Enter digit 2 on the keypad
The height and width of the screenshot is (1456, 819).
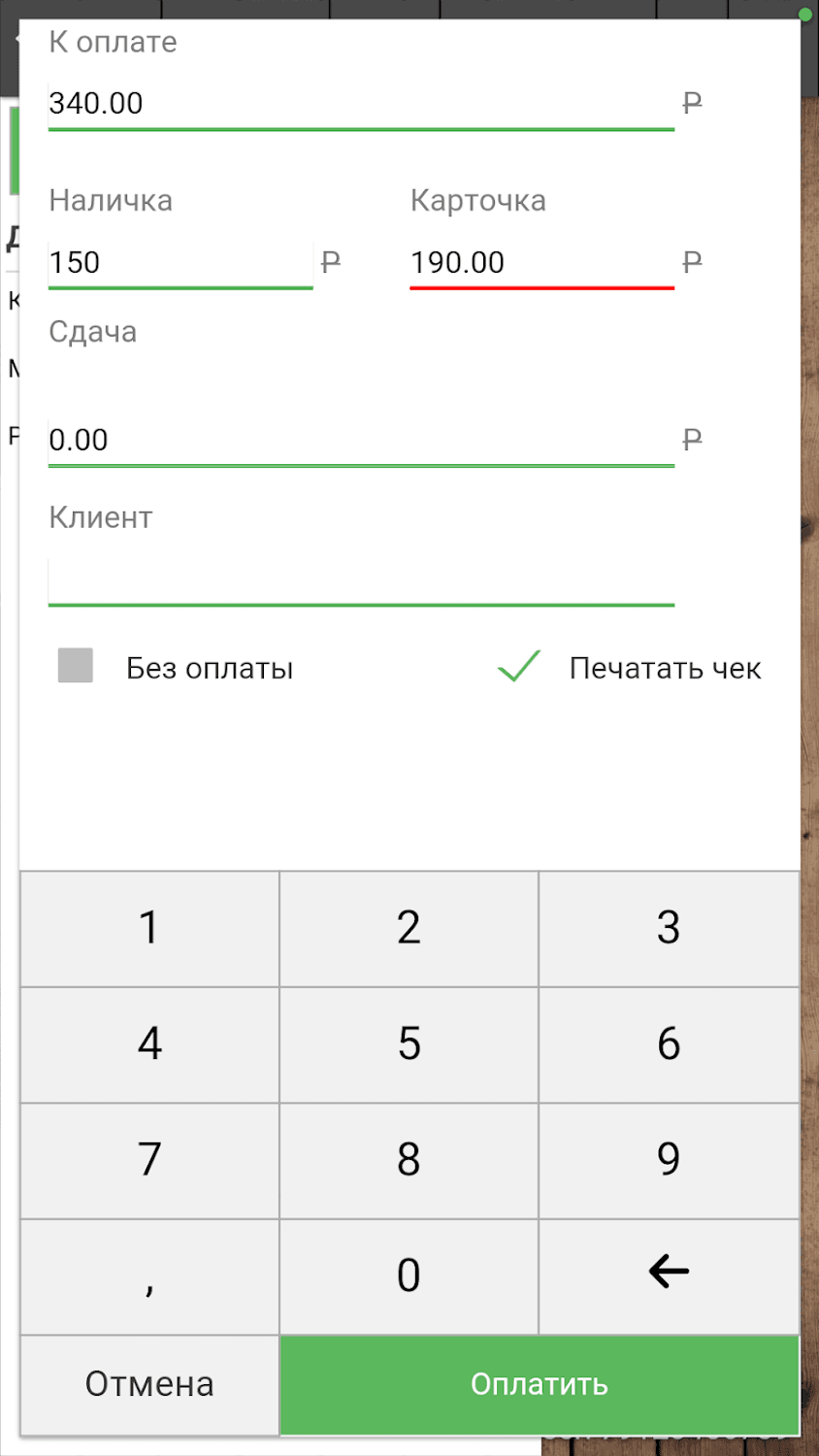click(409, 929)
